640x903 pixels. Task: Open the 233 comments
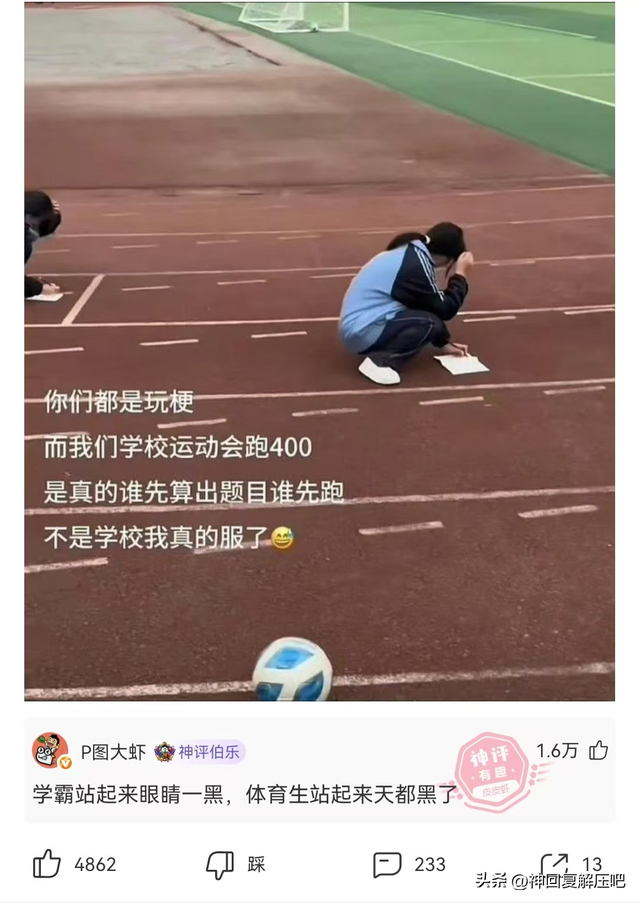pyautogui.click(x=387, y=864)
